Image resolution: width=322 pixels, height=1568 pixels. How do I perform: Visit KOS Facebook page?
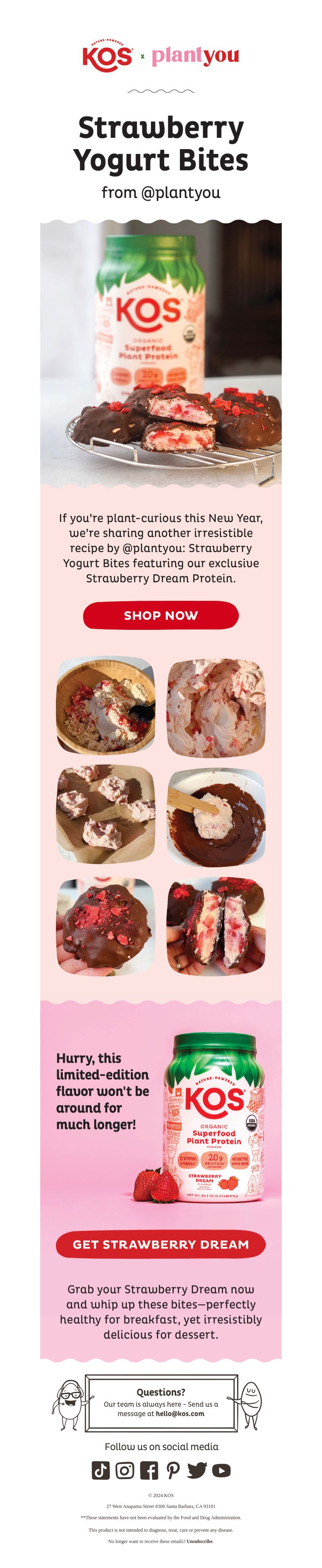click(x=149, y=1470)
